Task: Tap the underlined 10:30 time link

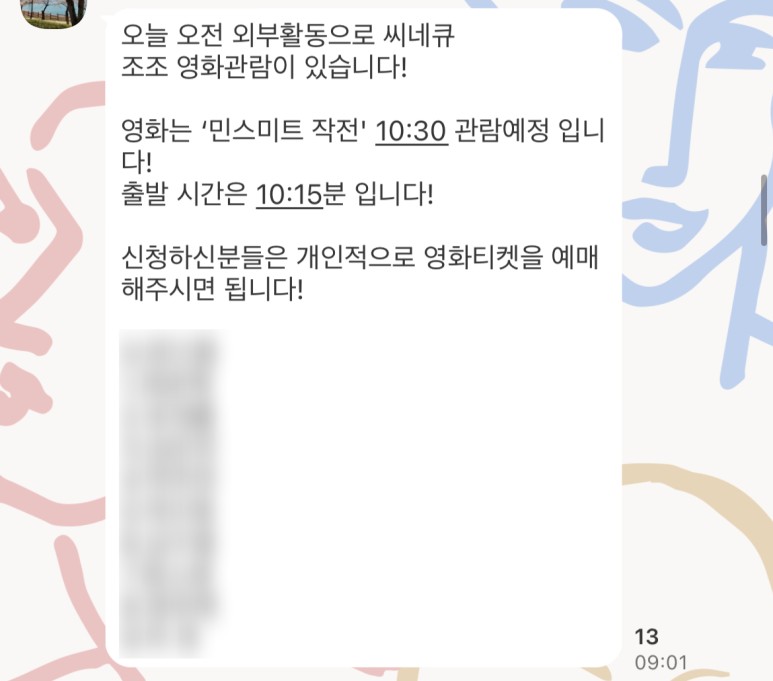Action: pyautogui.click(x=410, y=132)
